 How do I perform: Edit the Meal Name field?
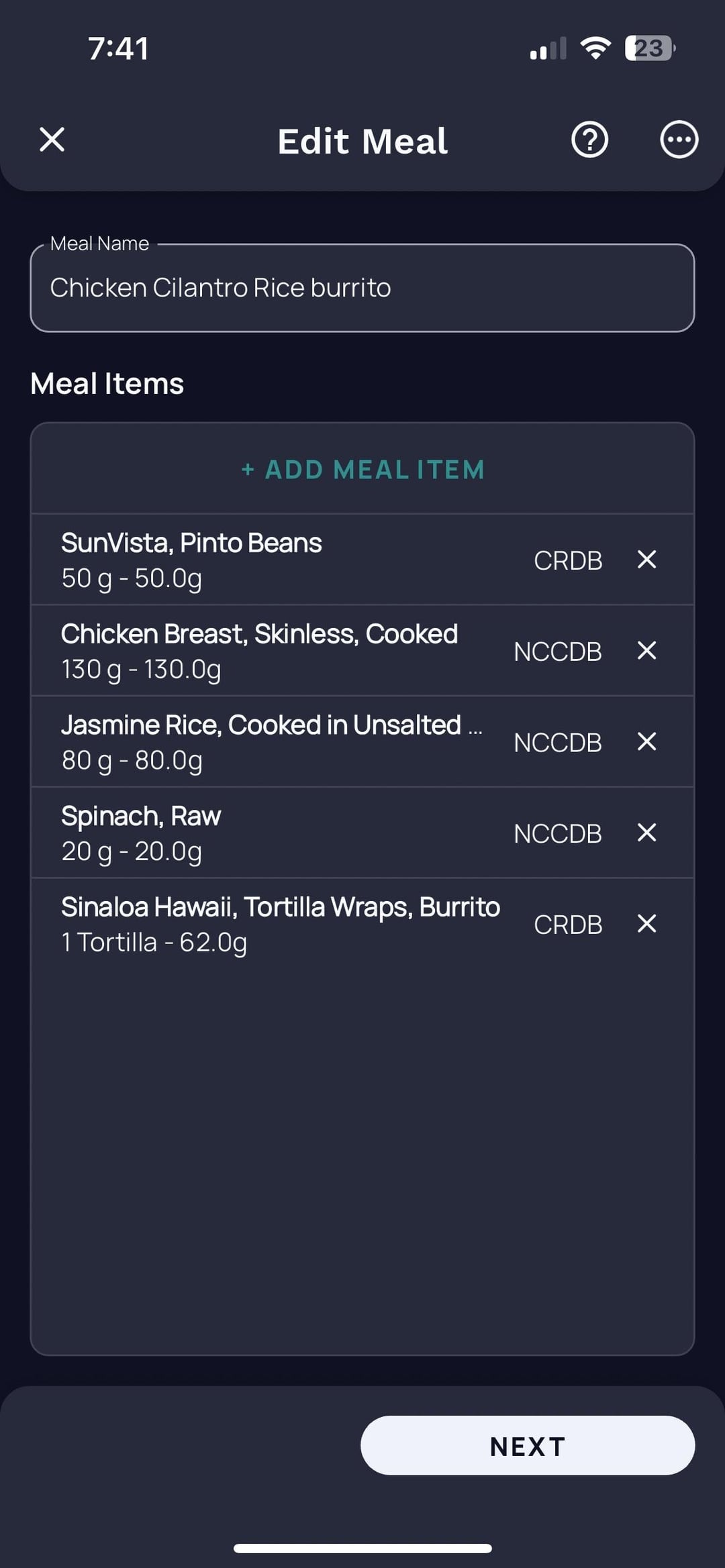tap(362, 288)
